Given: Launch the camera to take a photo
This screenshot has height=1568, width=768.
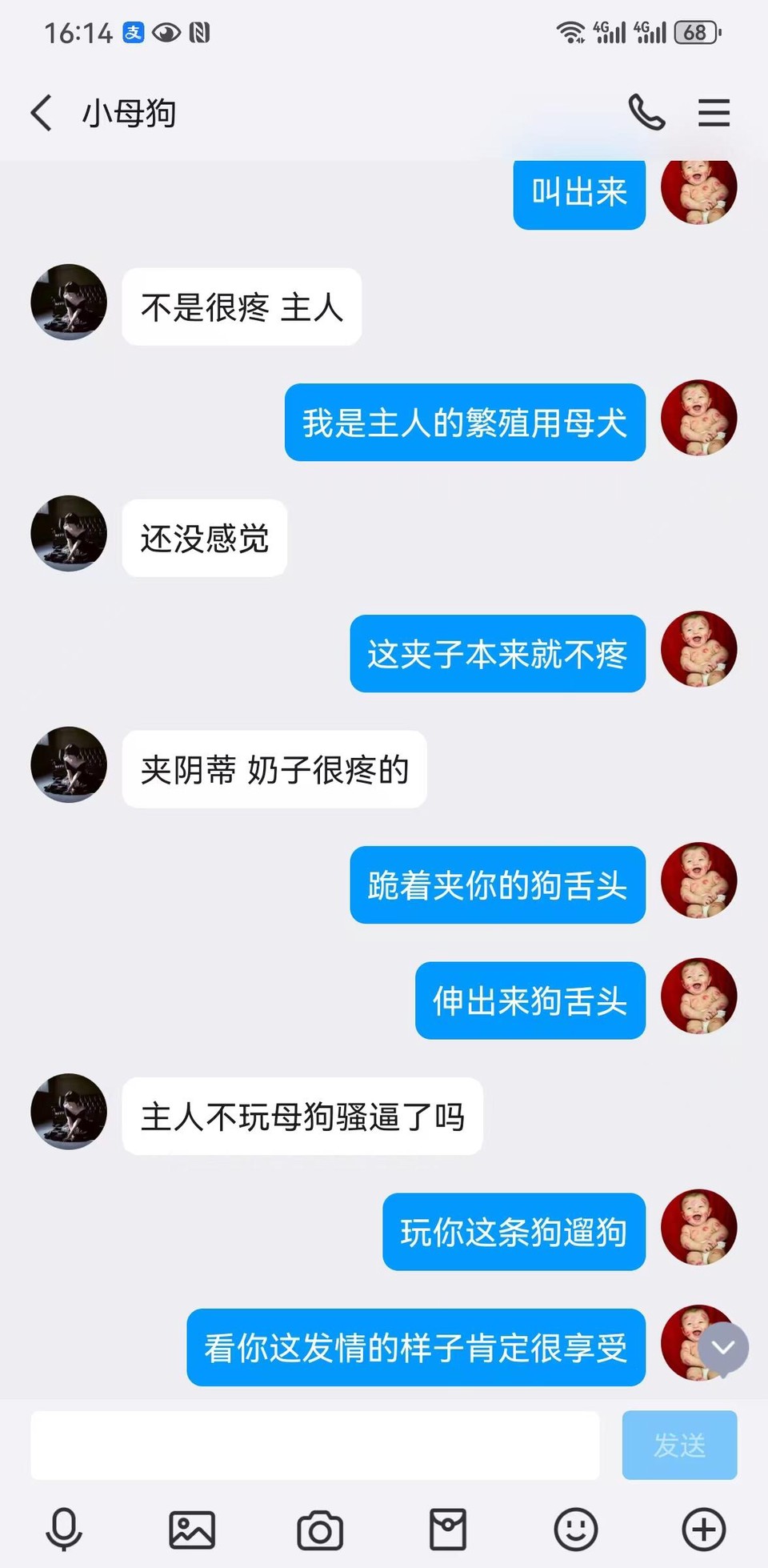Looking at the screenshot, I should (320, 1530).
